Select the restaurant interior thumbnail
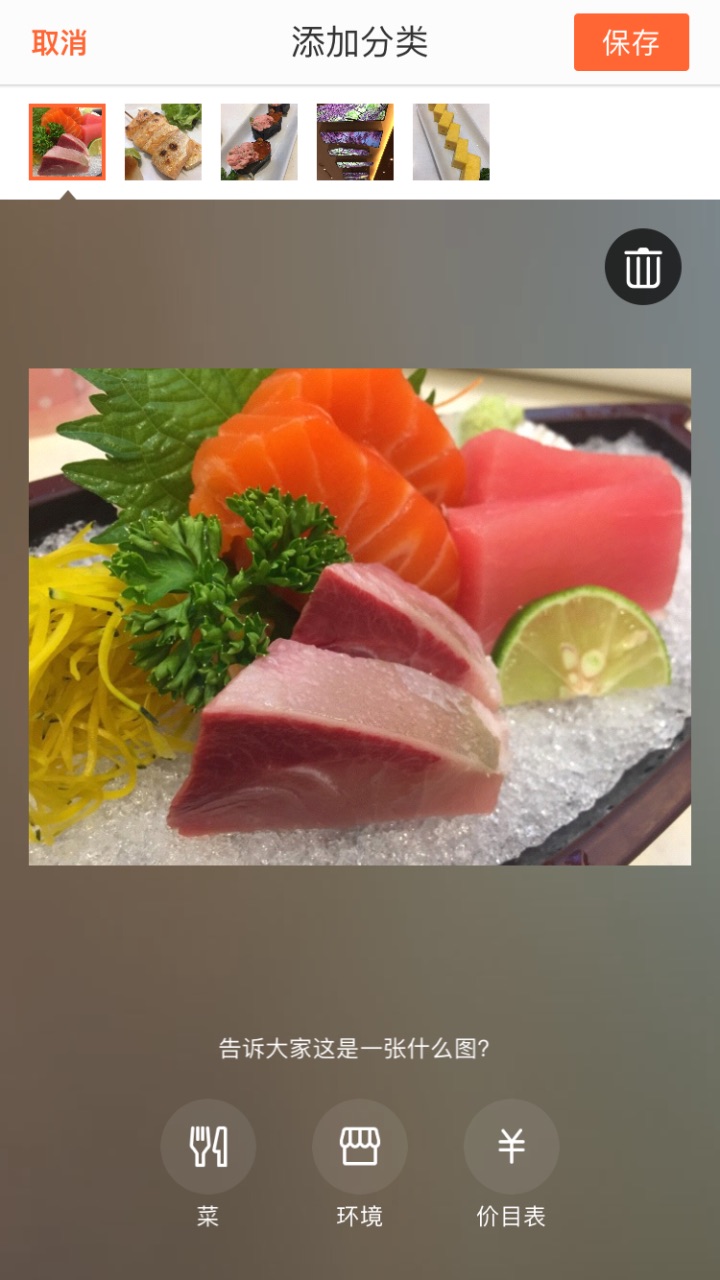The width and height of the screenshot is (720, 1280). pos(355,142)
